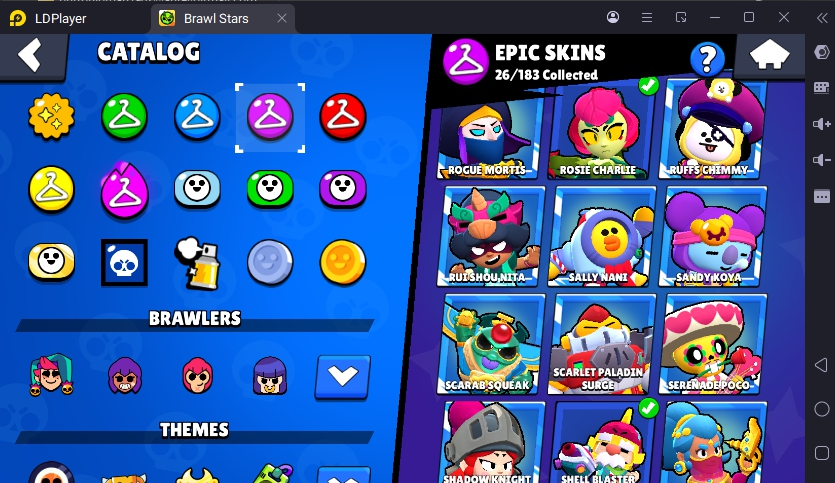Select the blue hanger skin category
Viewport: 835px width, 483px height.
click(x=197, y=118)
